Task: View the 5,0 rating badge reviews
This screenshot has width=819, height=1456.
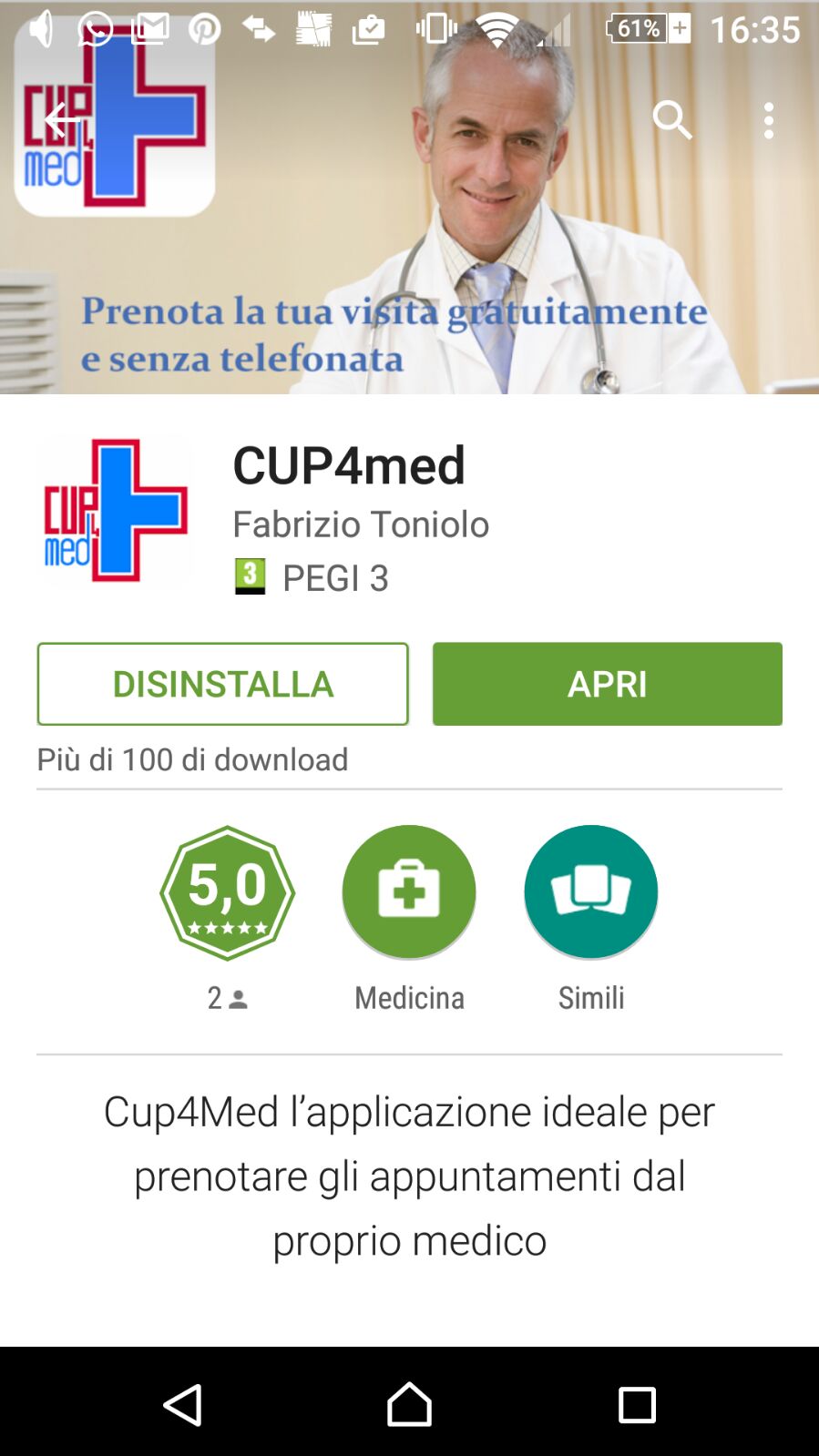Action: [x=227, y=892]
